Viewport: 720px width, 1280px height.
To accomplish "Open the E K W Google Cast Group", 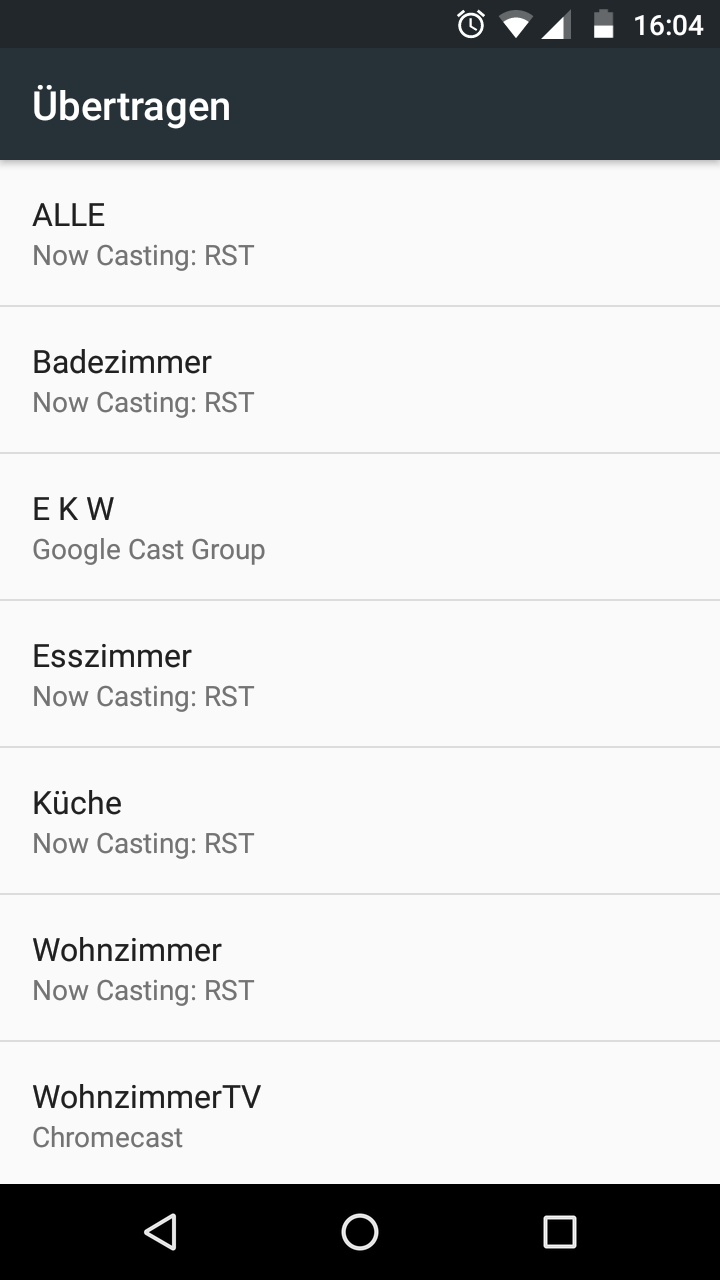I will 360,527.
